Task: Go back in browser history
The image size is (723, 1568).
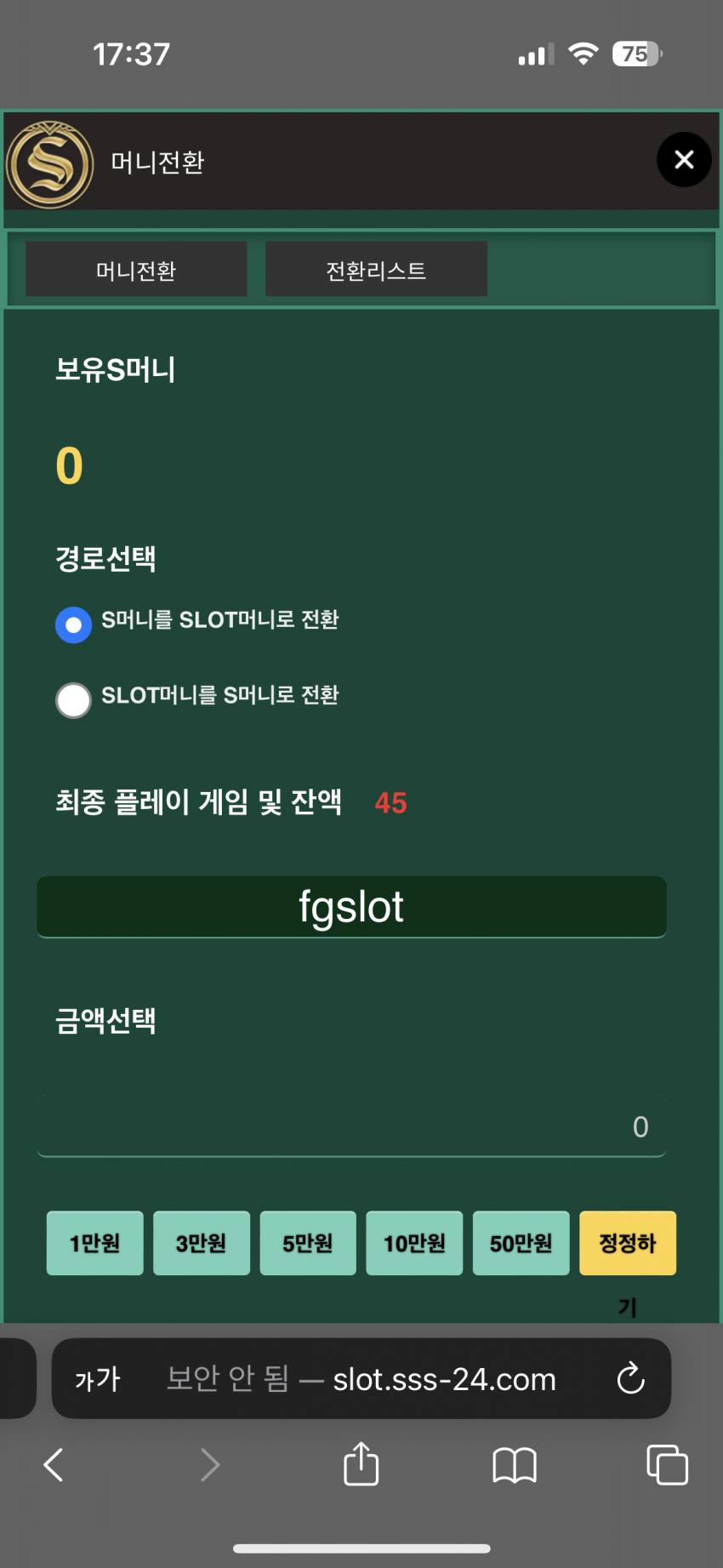Action: click(54, 1464)
